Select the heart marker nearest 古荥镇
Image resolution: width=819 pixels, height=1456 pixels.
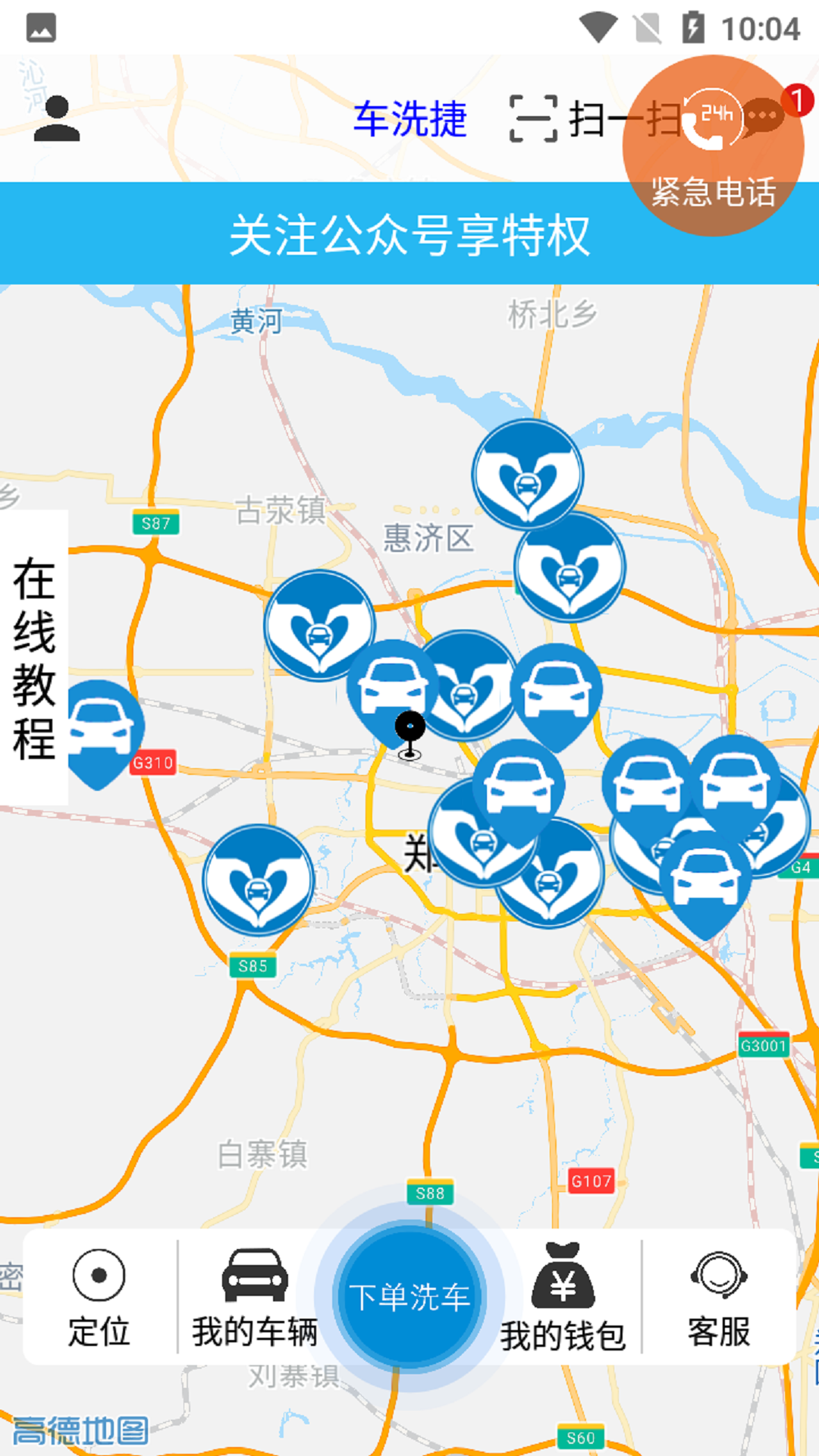pyautogui.click(x=319, y=625)
